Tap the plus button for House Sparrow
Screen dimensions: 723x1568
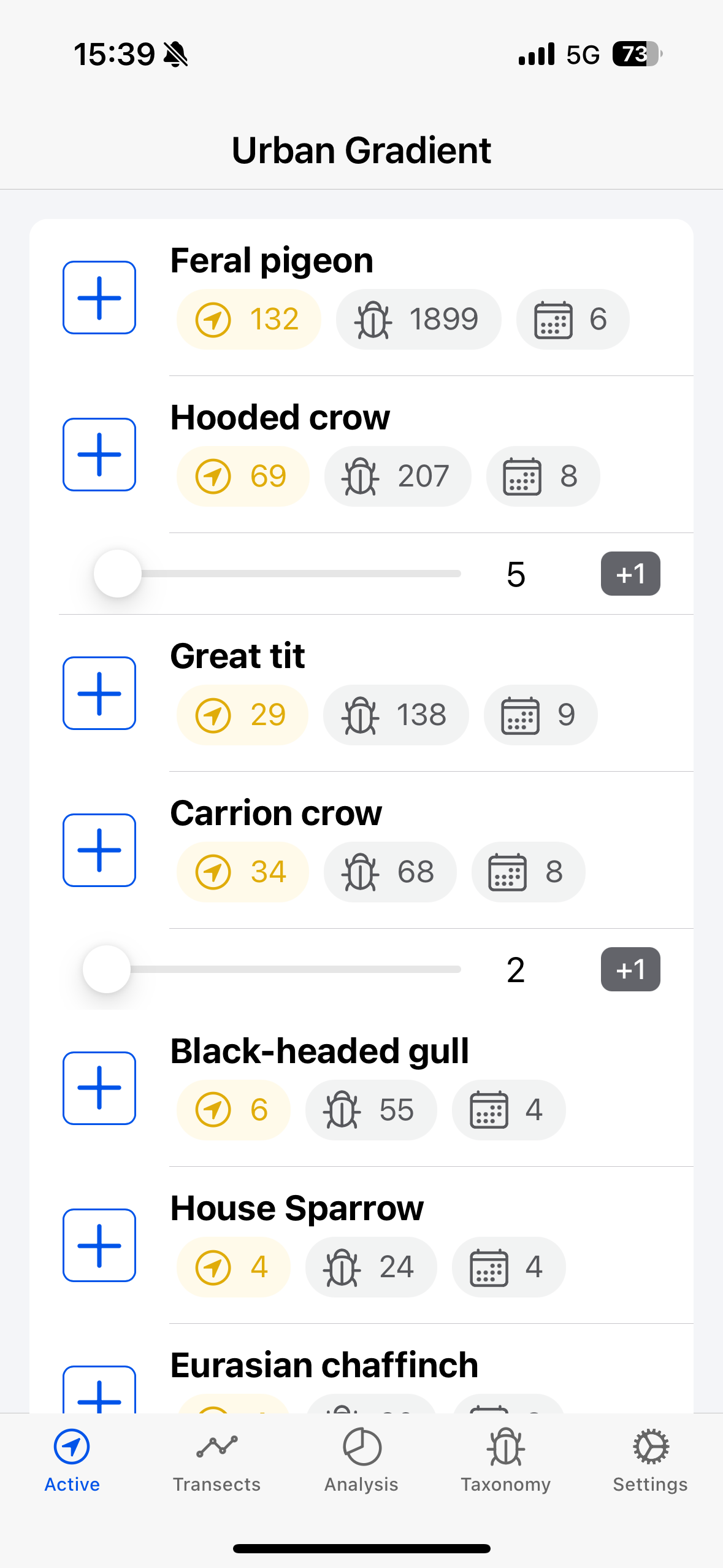click(x=99, y=1245)
